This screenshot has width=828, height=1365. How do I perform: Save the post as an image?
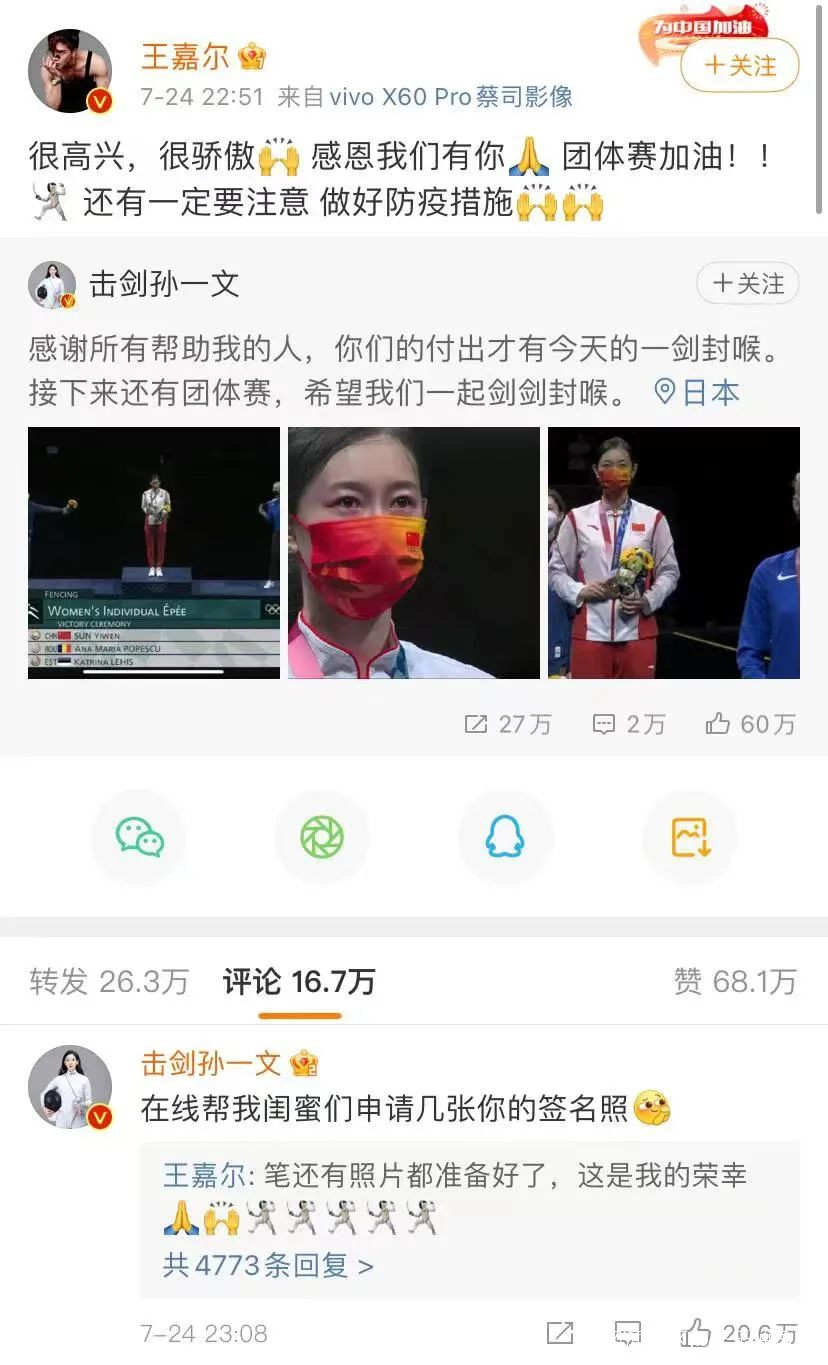click(x=689, y=837)
